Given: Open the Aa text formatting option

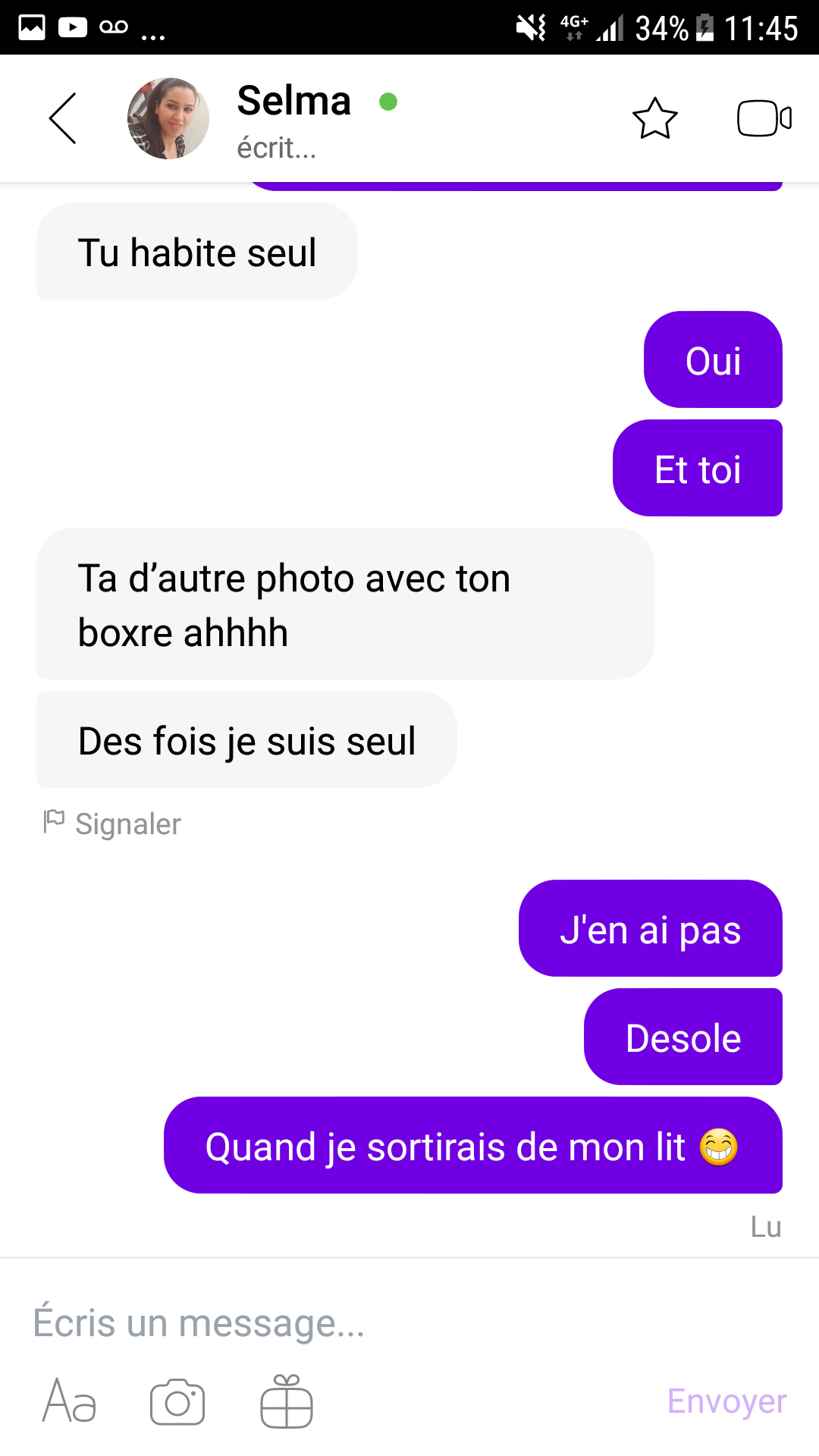Looking at the screenshot, I should coord(69,1401).
